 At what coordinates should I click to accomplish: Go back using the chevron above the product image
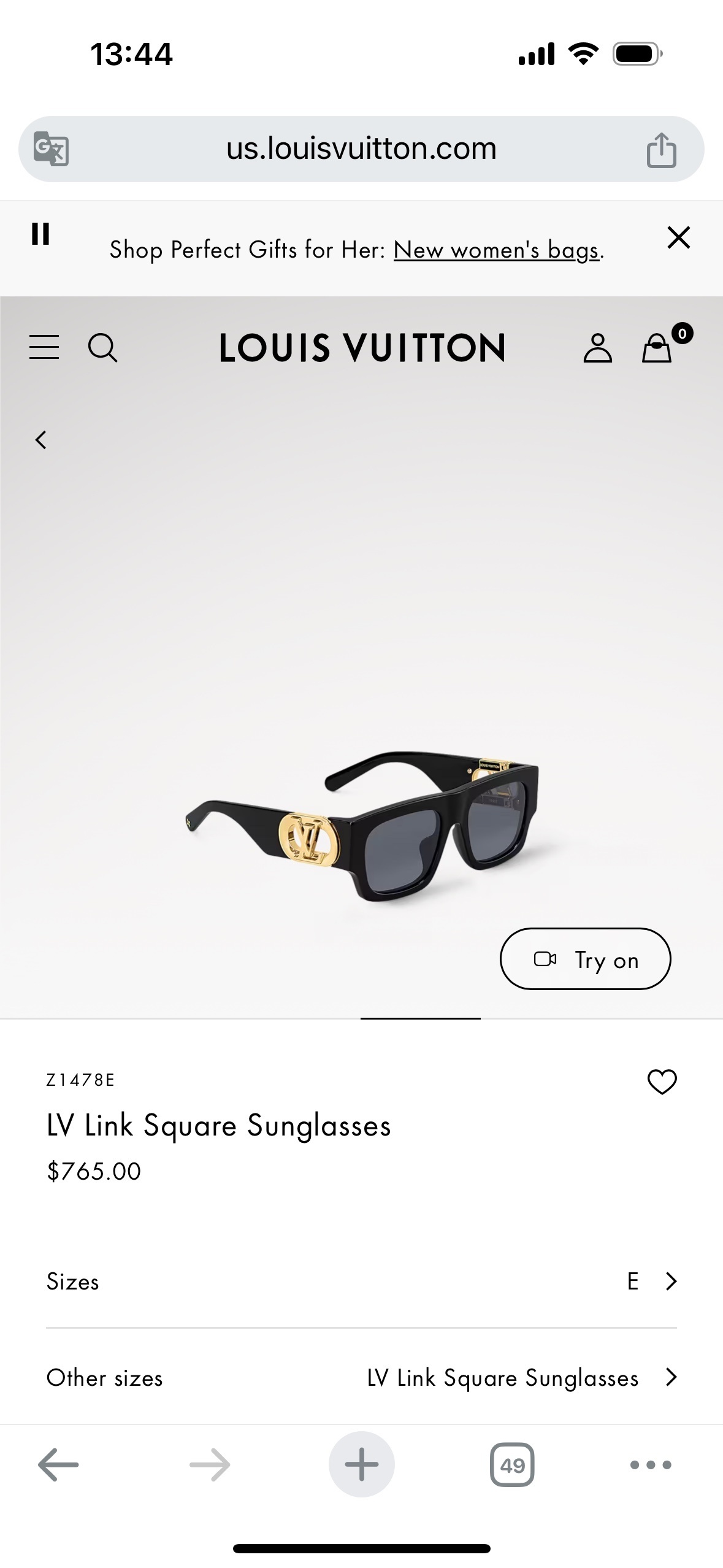[41, 440]
